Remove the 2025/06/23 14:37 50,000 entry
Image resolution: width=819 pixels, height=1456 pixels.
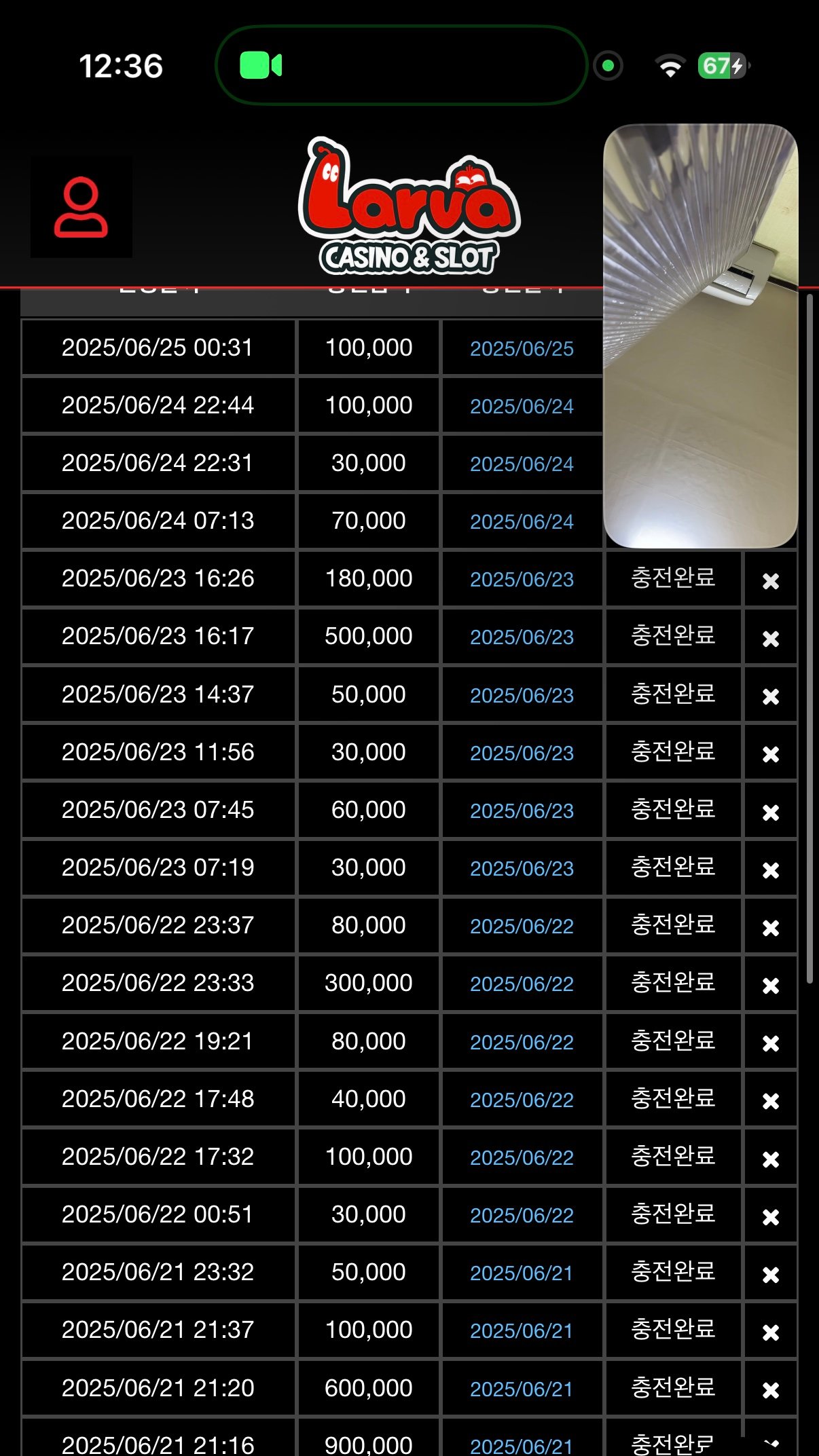click(x=770, y=696)
